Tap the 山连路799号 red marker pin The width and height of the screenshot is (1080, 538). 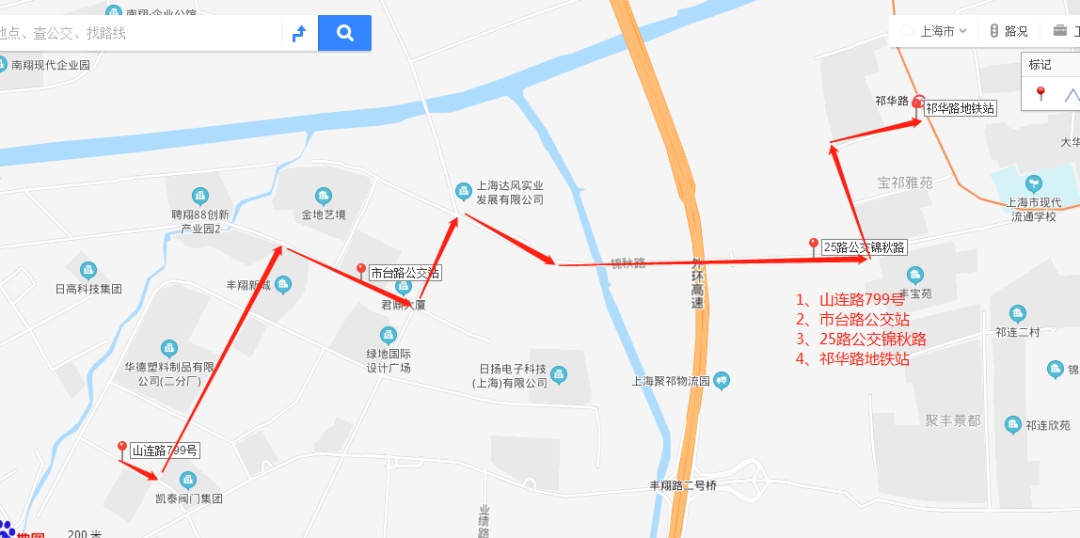(x=122, y=449)
